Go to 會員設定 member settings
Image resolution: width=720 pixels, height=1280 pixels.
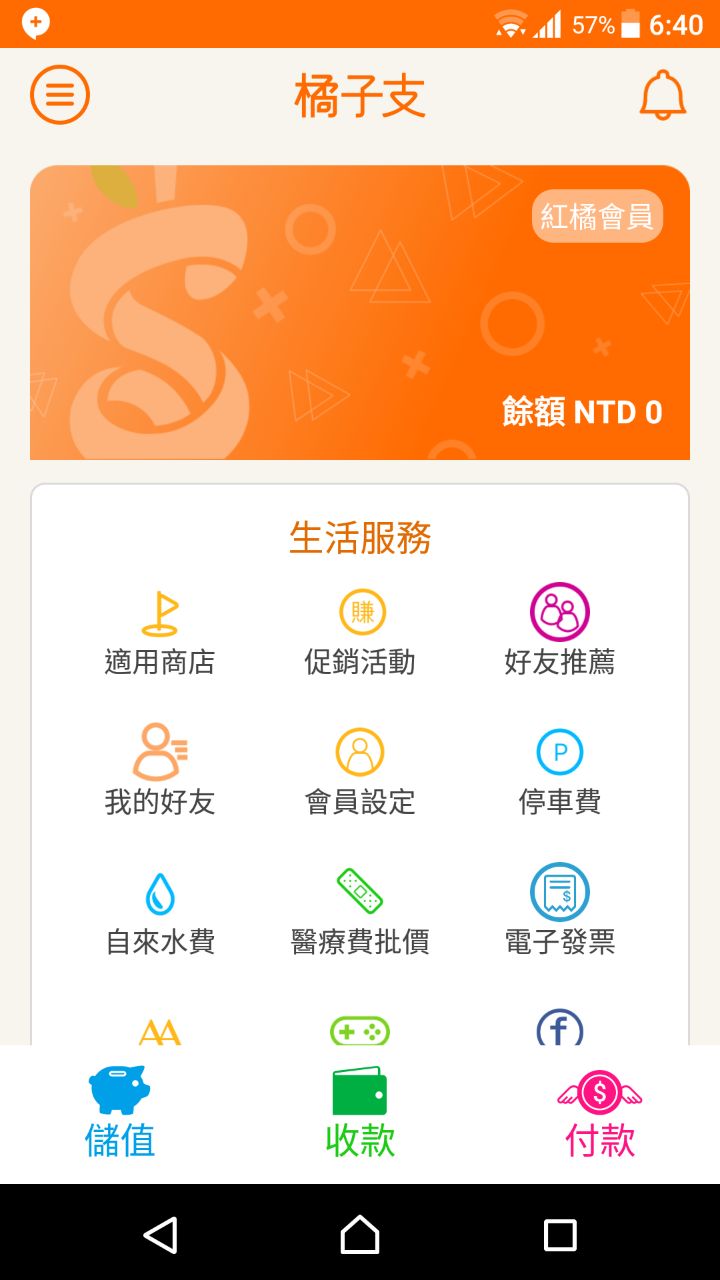[x=360, y=773]
